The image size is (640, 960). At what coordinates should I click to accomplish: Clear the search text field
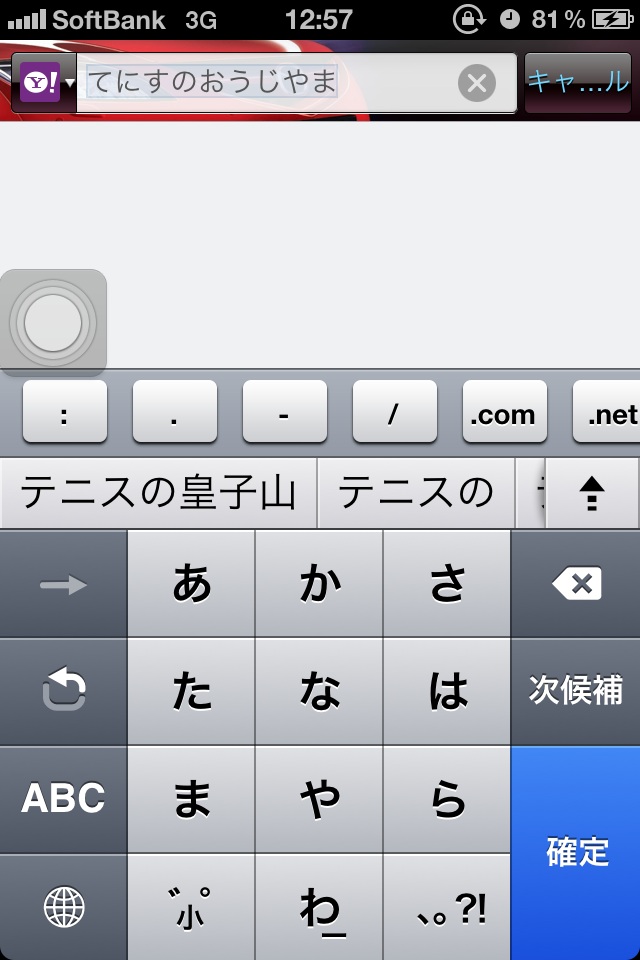[477, 83]
